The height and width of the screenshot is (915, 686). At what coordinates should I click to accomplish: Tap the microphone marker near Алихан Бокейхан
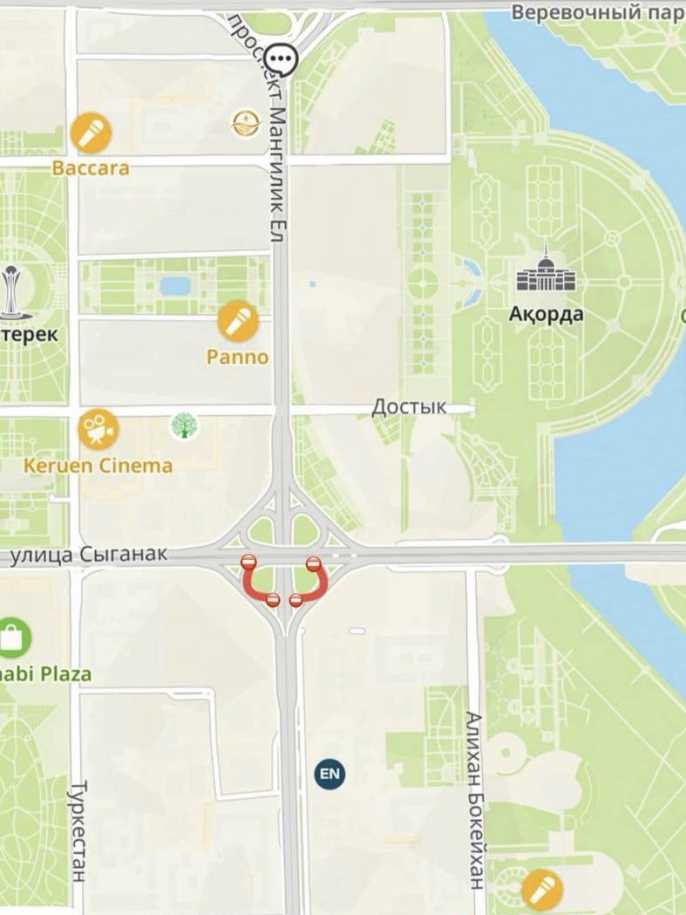coord(542,887)
